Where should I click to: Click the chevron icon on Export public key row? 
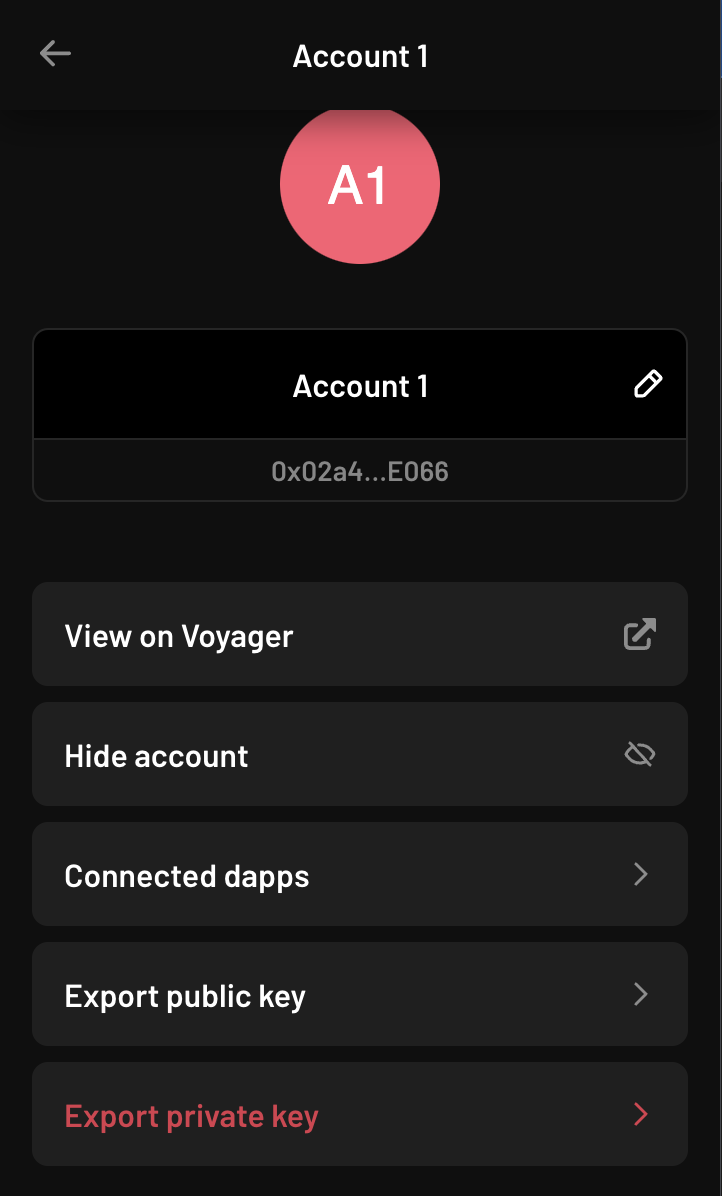(641, 994)
